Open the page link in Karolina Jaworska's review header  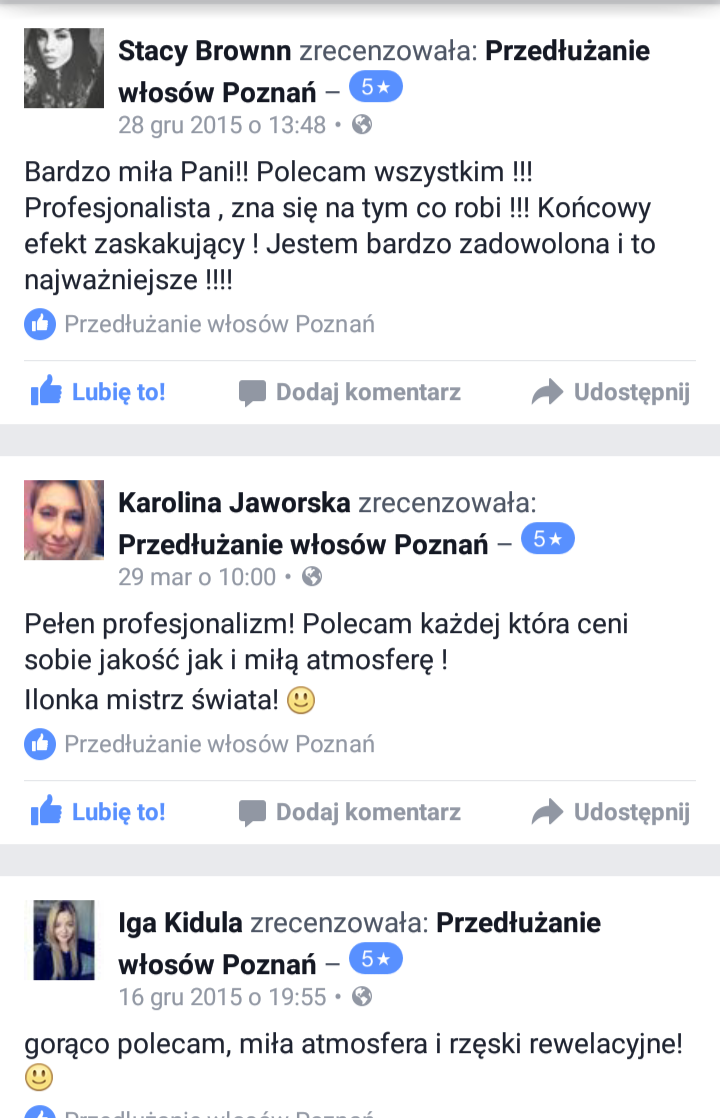pyautogui.click(x=303, y=544)
